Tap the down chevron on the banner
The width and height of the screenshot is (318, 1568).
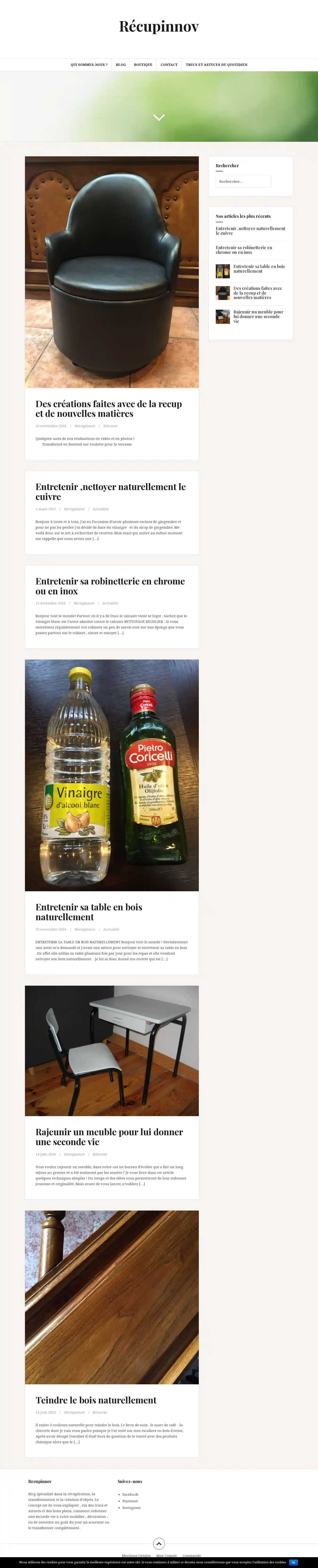(159, 117)
